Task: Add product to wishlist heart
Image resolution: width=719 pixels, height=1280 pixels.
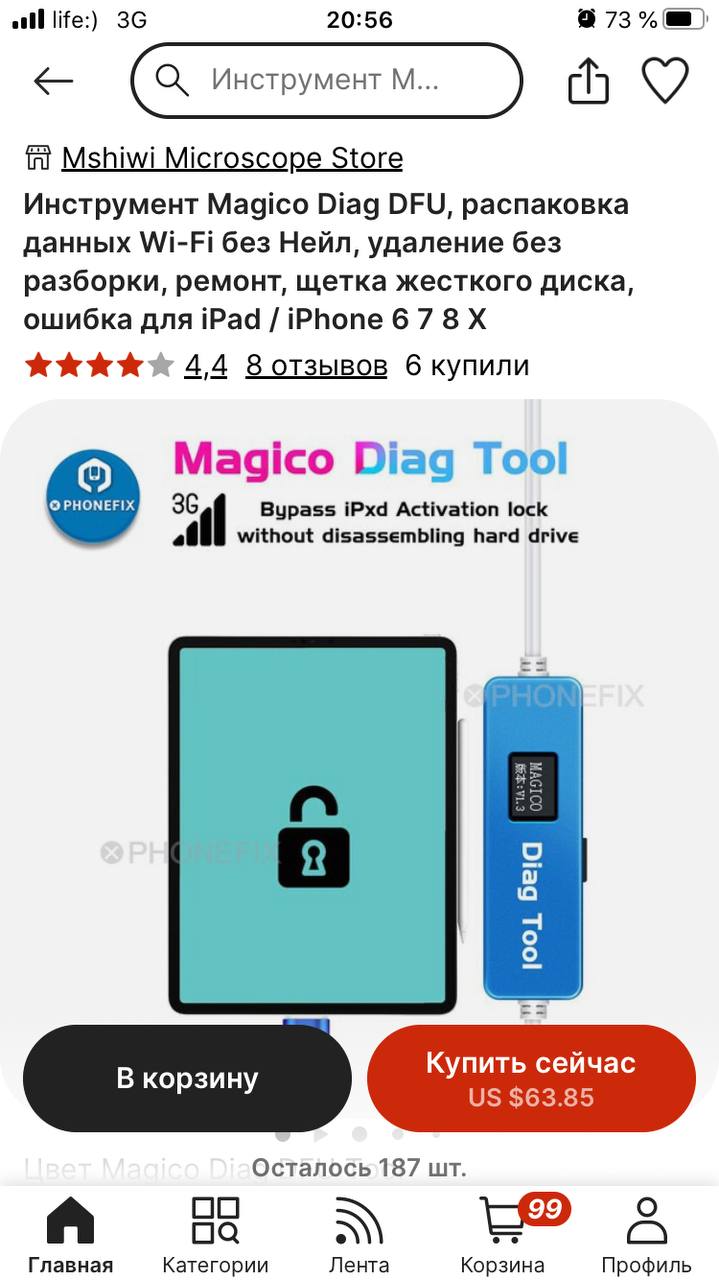Action: point(665,81)
